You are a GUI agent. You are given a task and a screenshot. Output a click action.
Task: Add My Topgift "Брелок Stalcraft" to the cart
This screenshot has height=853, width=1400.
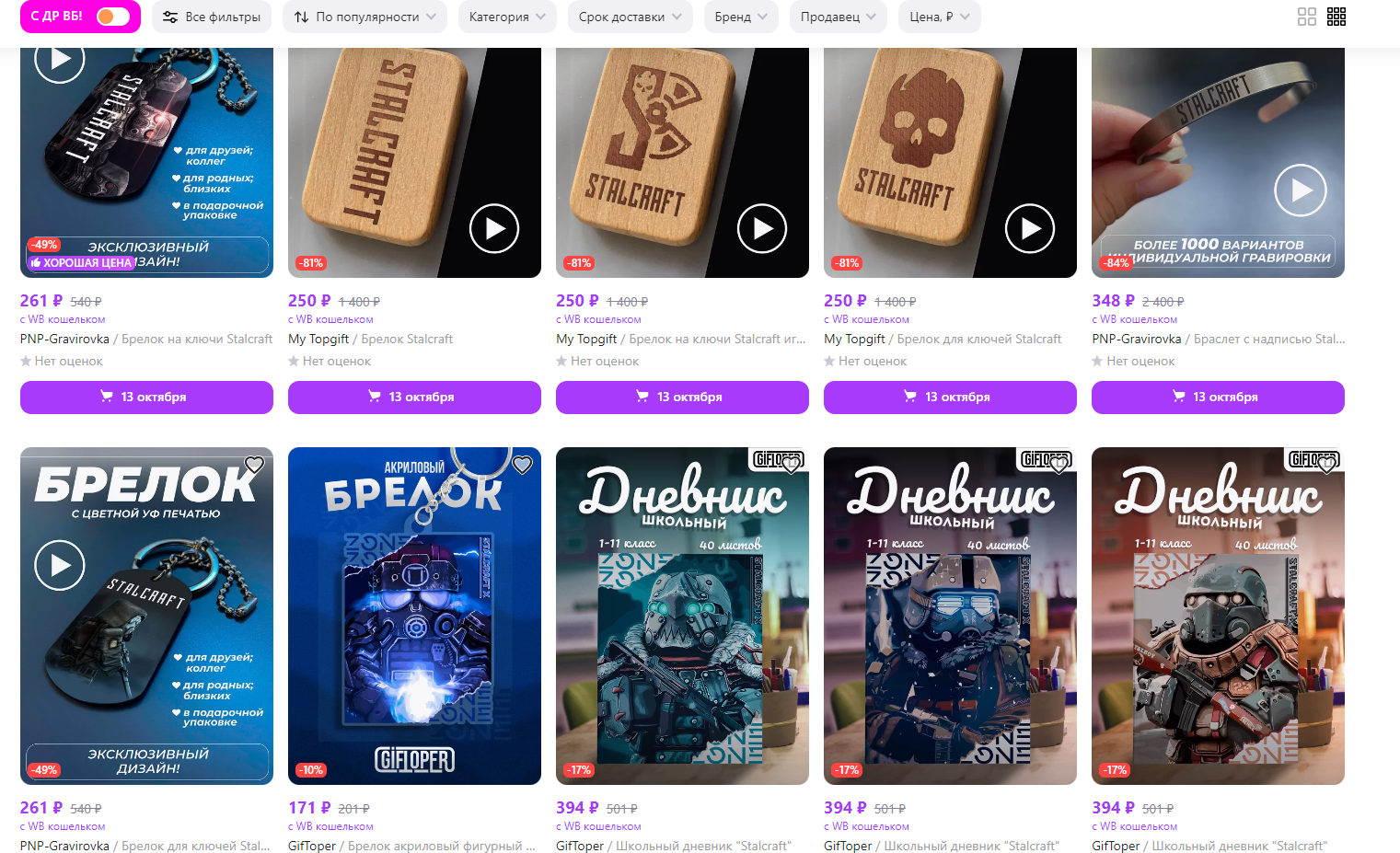[414, 397]
